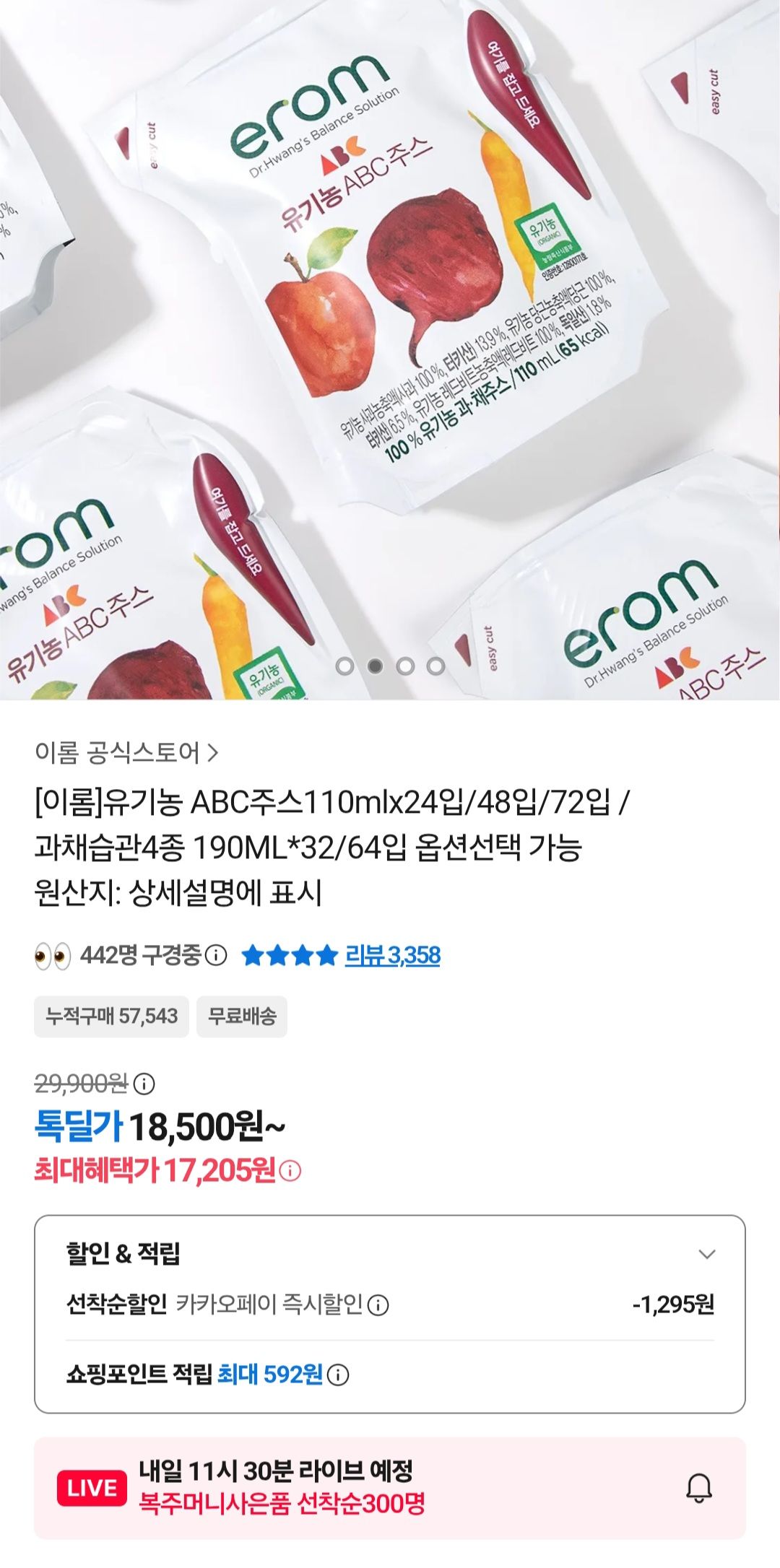Screen dimensions: 780x1568
Task: Open the product image gallery
Action: point(390,347)
